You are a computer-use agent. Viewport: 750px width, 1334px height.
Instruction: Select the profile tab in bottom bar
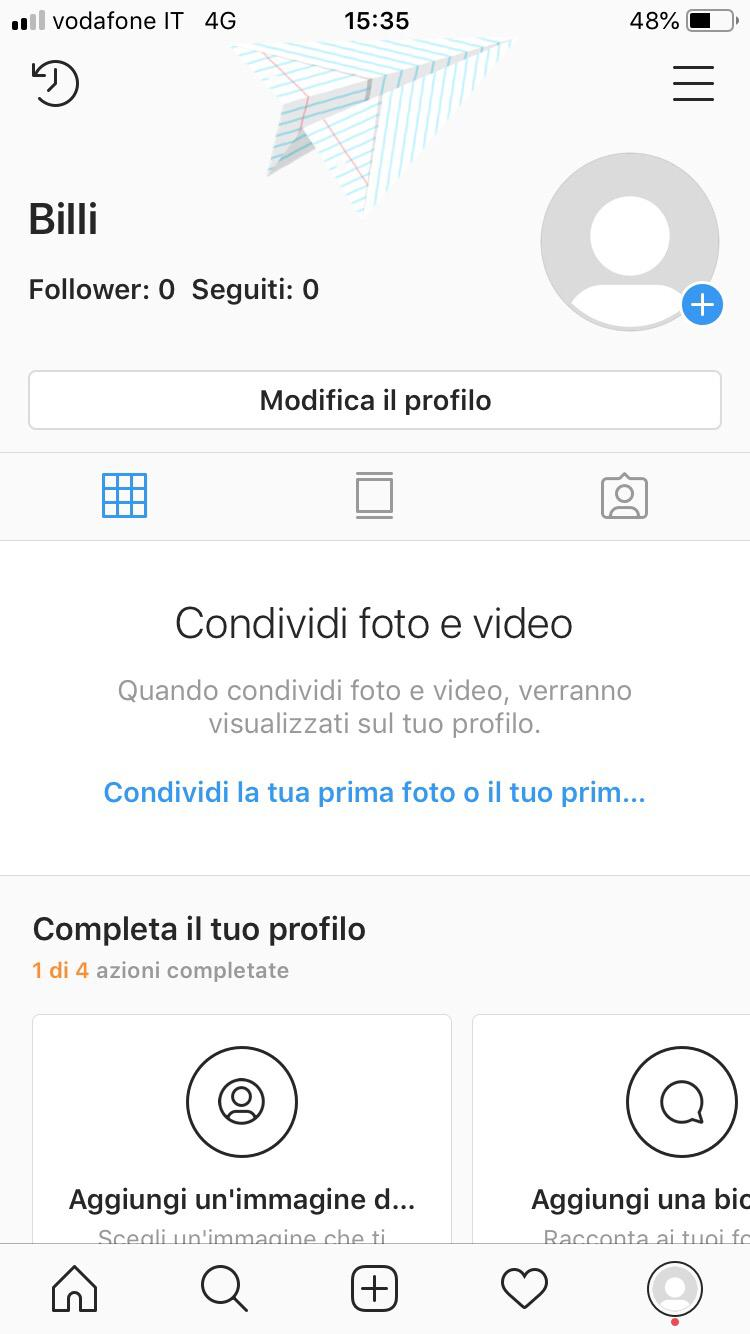click(675, 1289)
